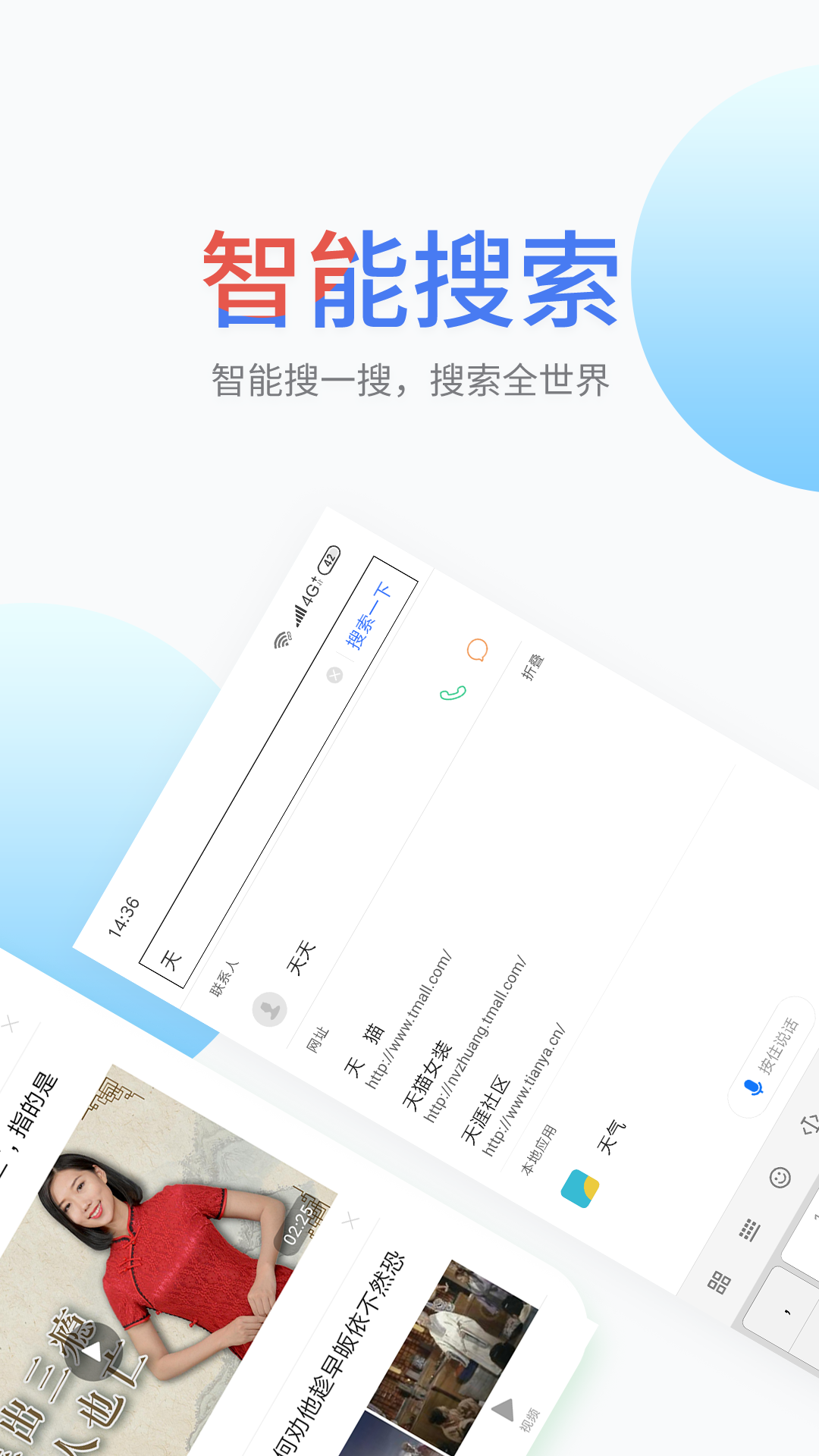Open the 天涯社区 link
This screenshot has height=1456, width=819.
pyautogui.click(x=485, y=1111)
